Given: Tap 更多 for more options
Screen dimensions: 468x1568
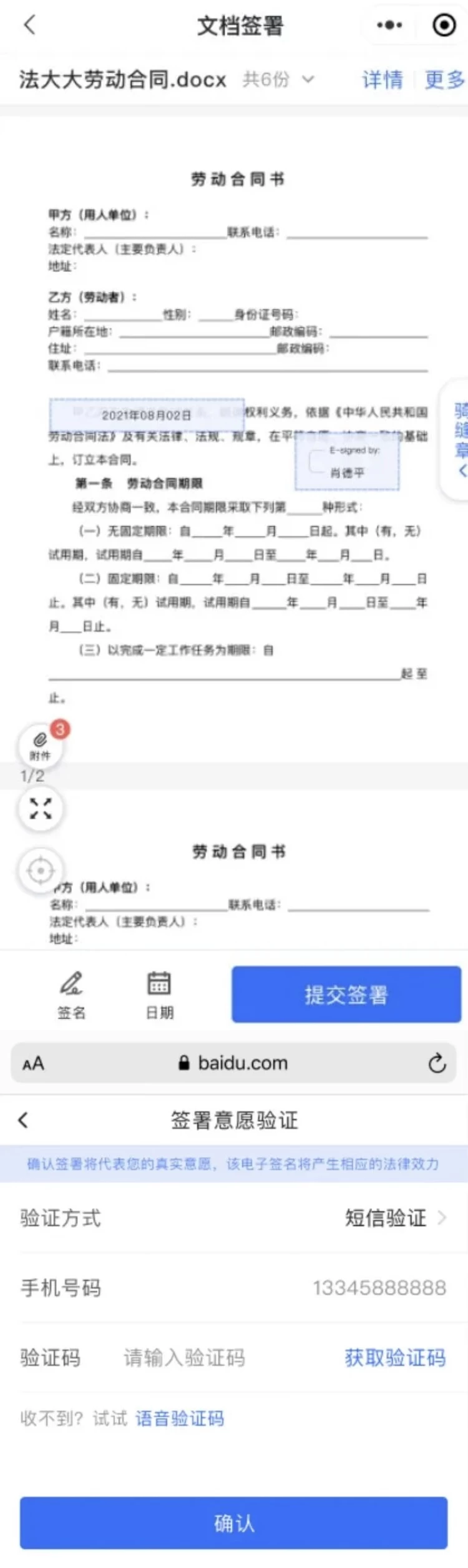Looking at the screenshot, I should pos(444,79).
